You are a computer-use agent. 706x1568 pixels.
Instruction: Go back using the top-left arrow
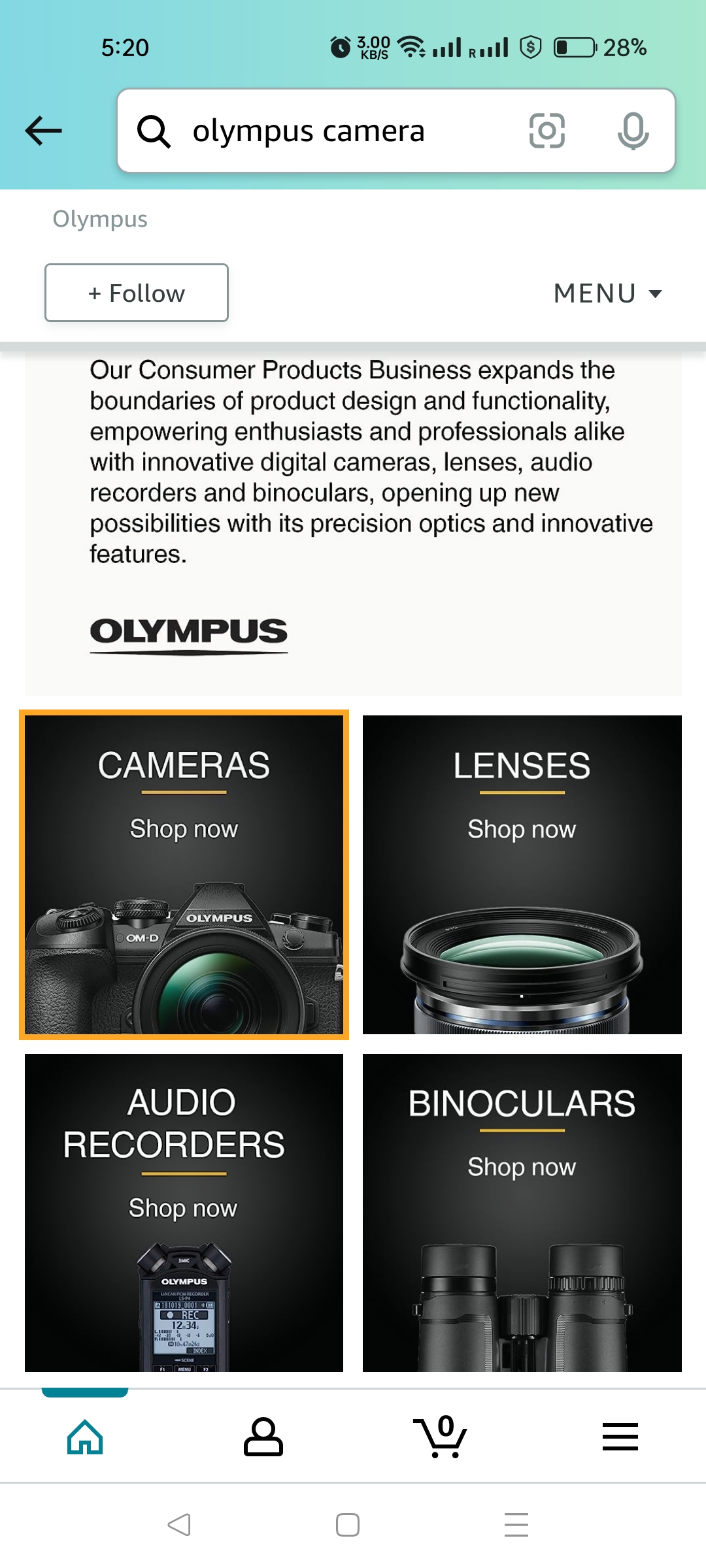43,131
